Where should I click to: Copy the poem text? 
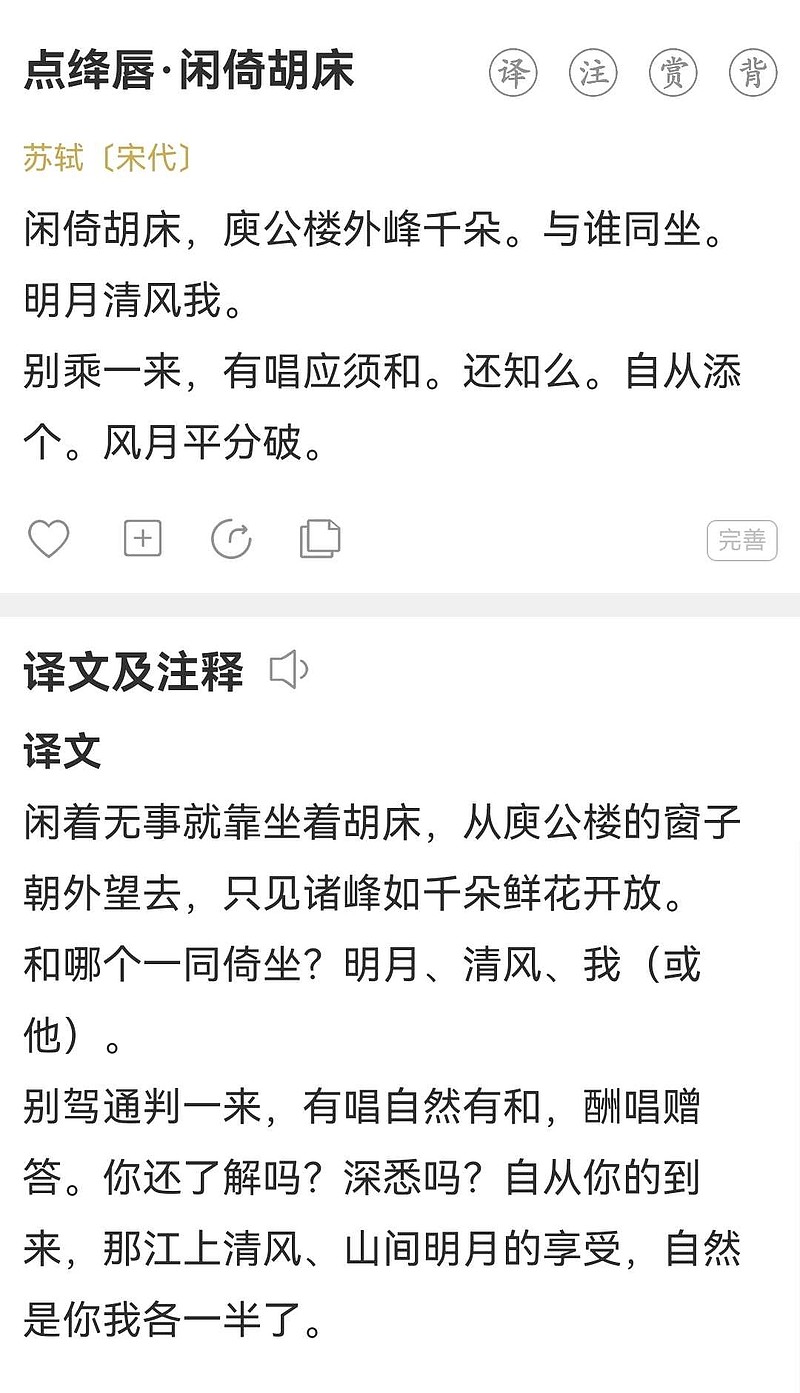pos(320,539)
